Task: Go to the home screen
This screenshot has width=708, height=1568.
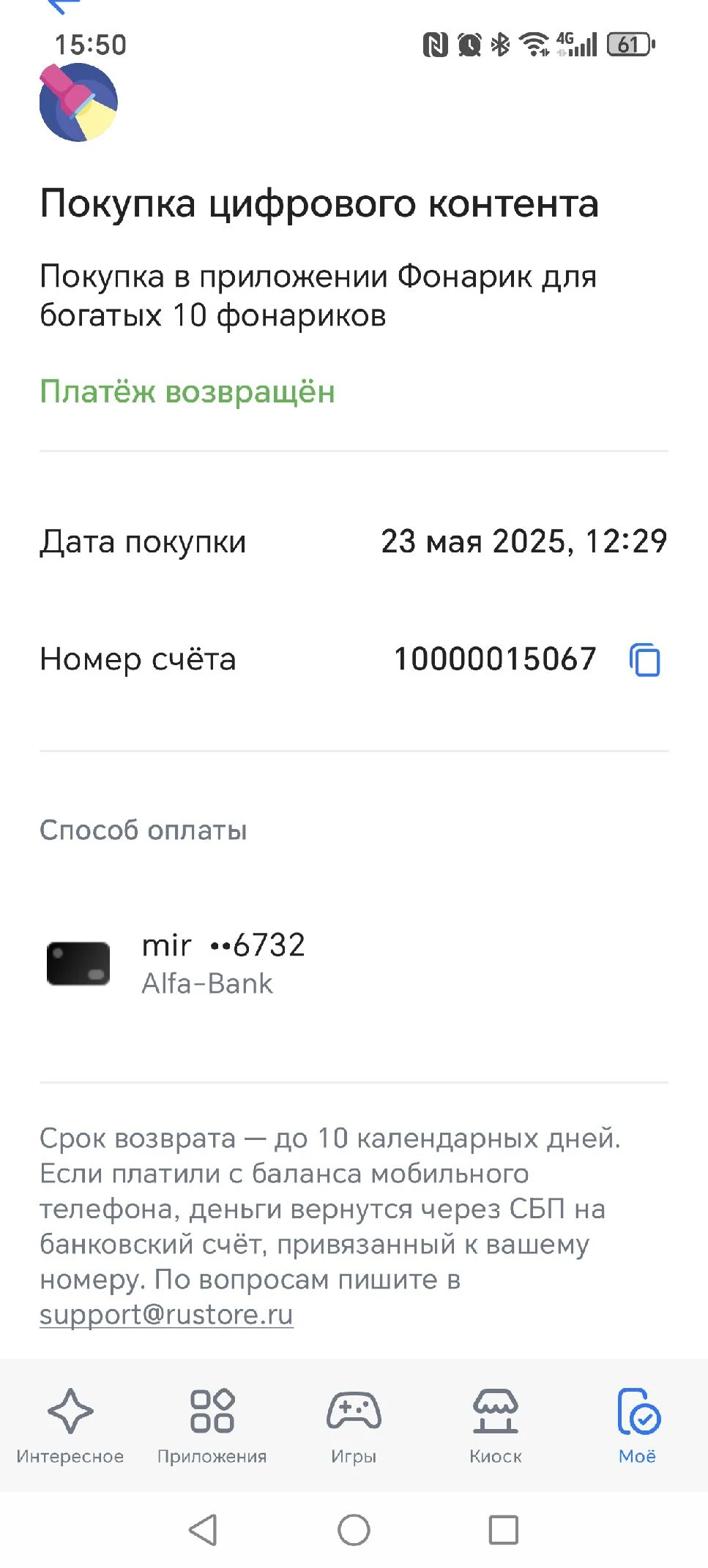Action: tap(354, 1529)
